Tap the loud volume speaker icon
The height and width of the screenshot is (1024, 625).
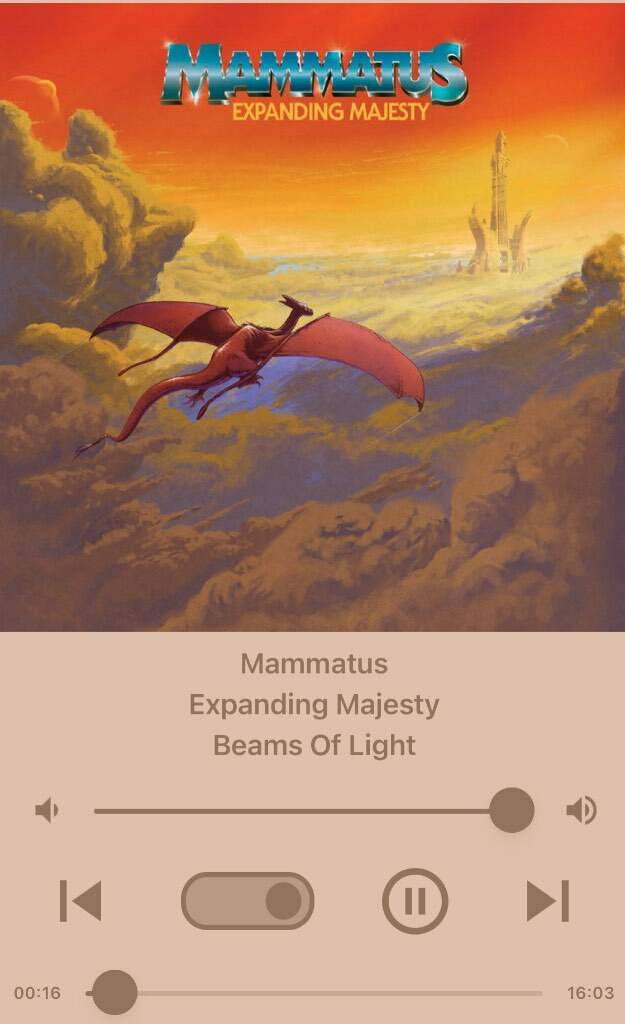click(x=581, y=810)
